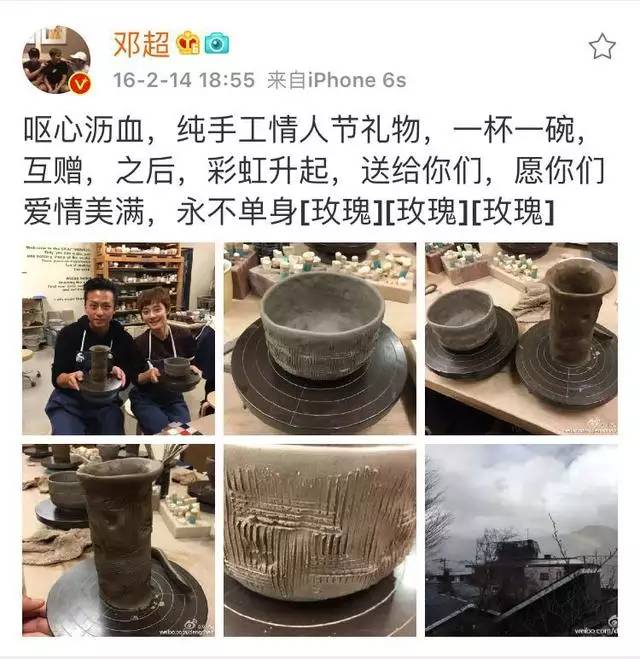Open the single clay bowl photo
Screen dimensions: 640x659
point(320,338)
